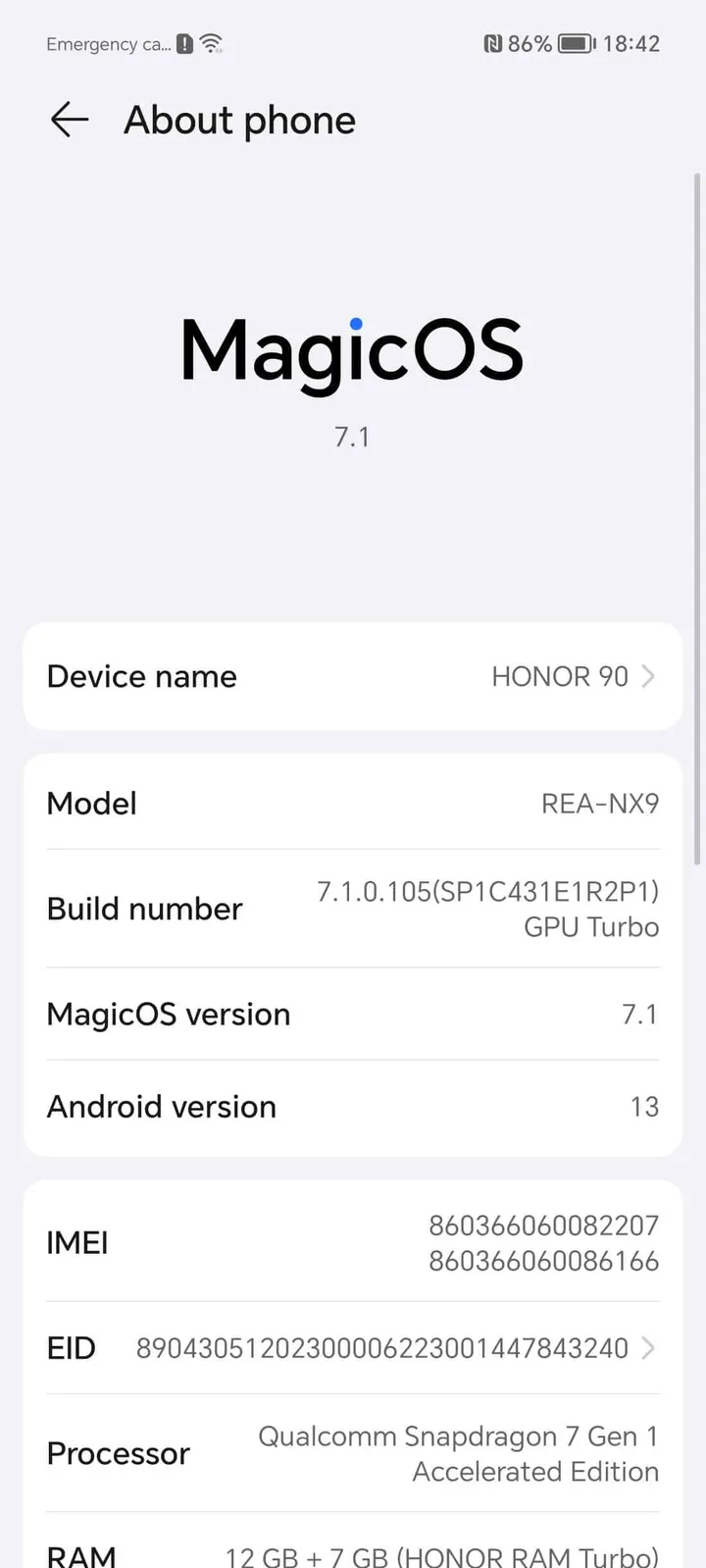The image size is (706, 1568).
Task: Tap the Android version row showing 13
Action: (x=353, y=1106)
